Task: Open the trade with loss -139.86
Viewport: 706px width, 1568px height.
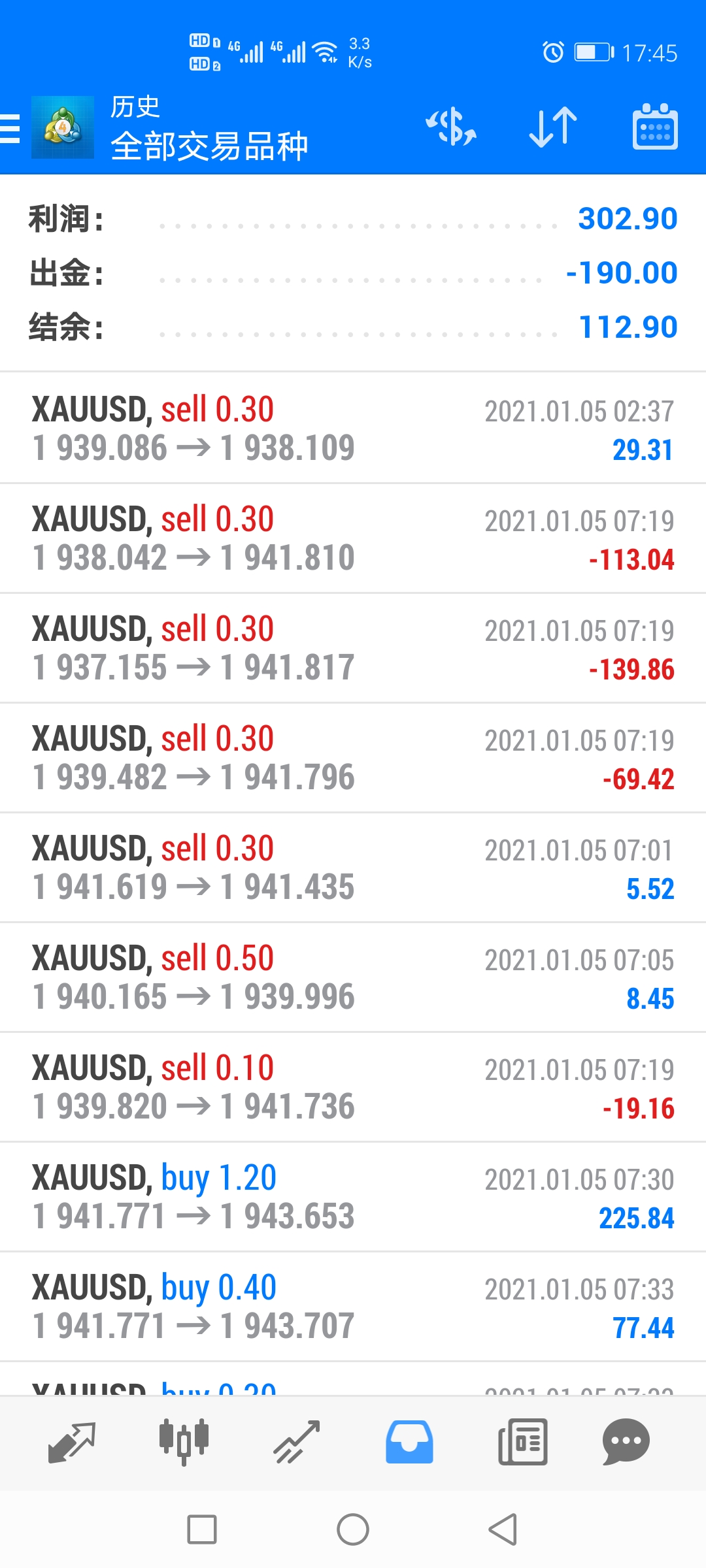Action: 353,648
